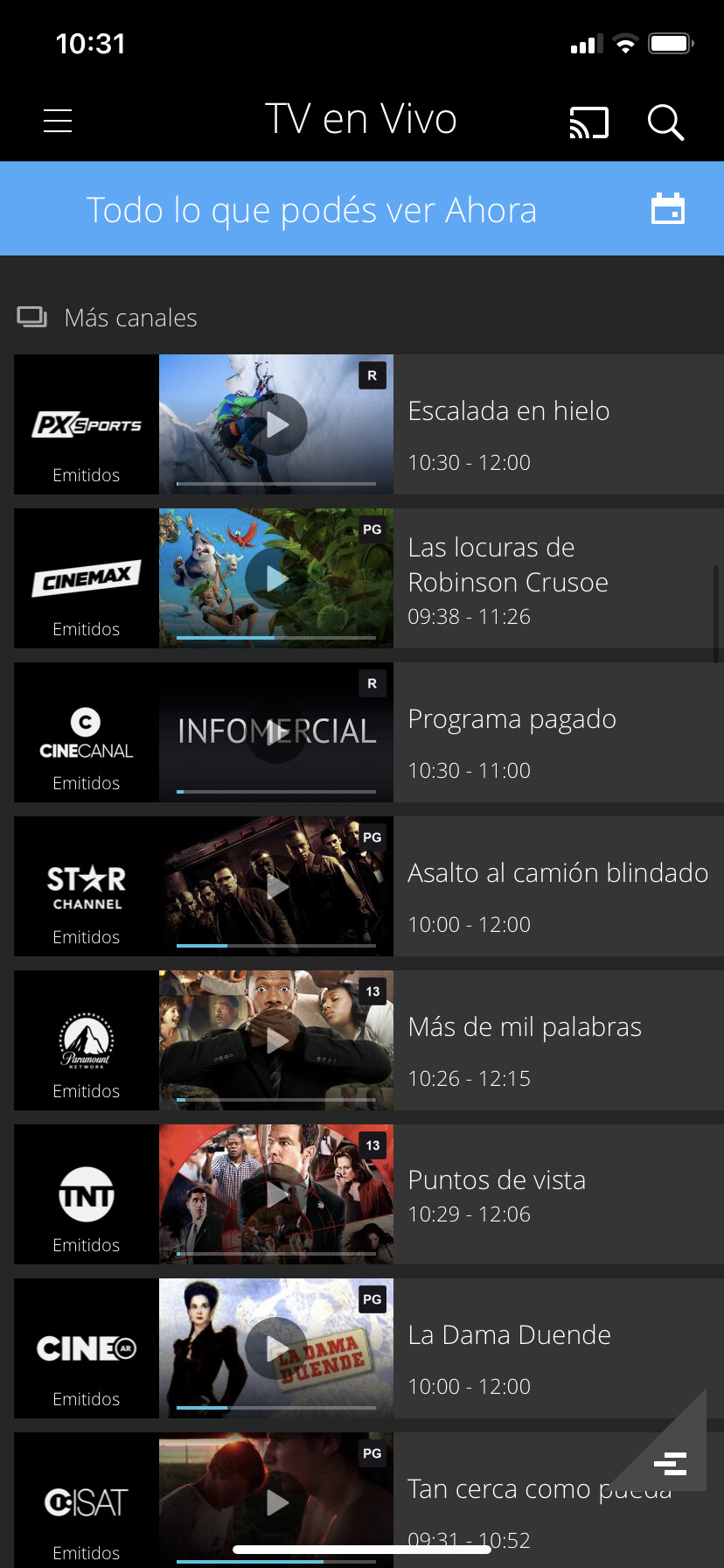Play La Dama Duende
The height and width of the screenshot is (1568, 724).
pos(276,1348)
